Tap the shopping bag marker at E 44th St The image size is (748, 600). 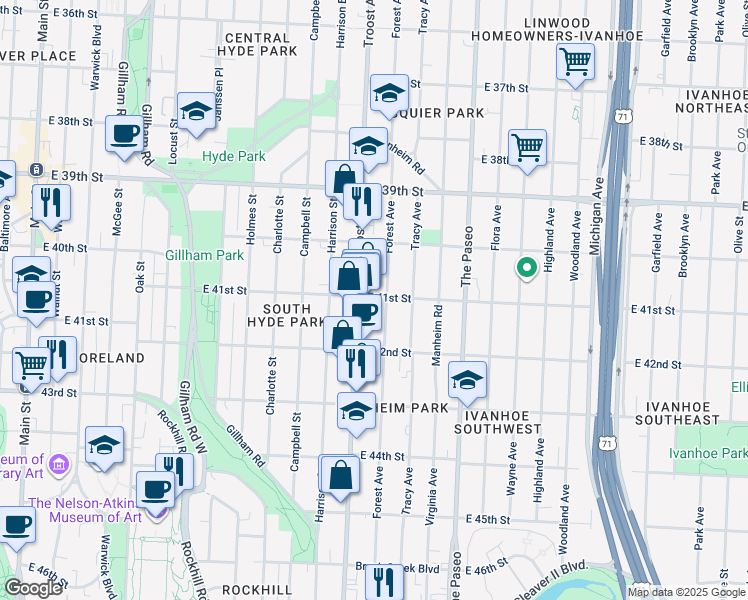click(x=340, y=474)
